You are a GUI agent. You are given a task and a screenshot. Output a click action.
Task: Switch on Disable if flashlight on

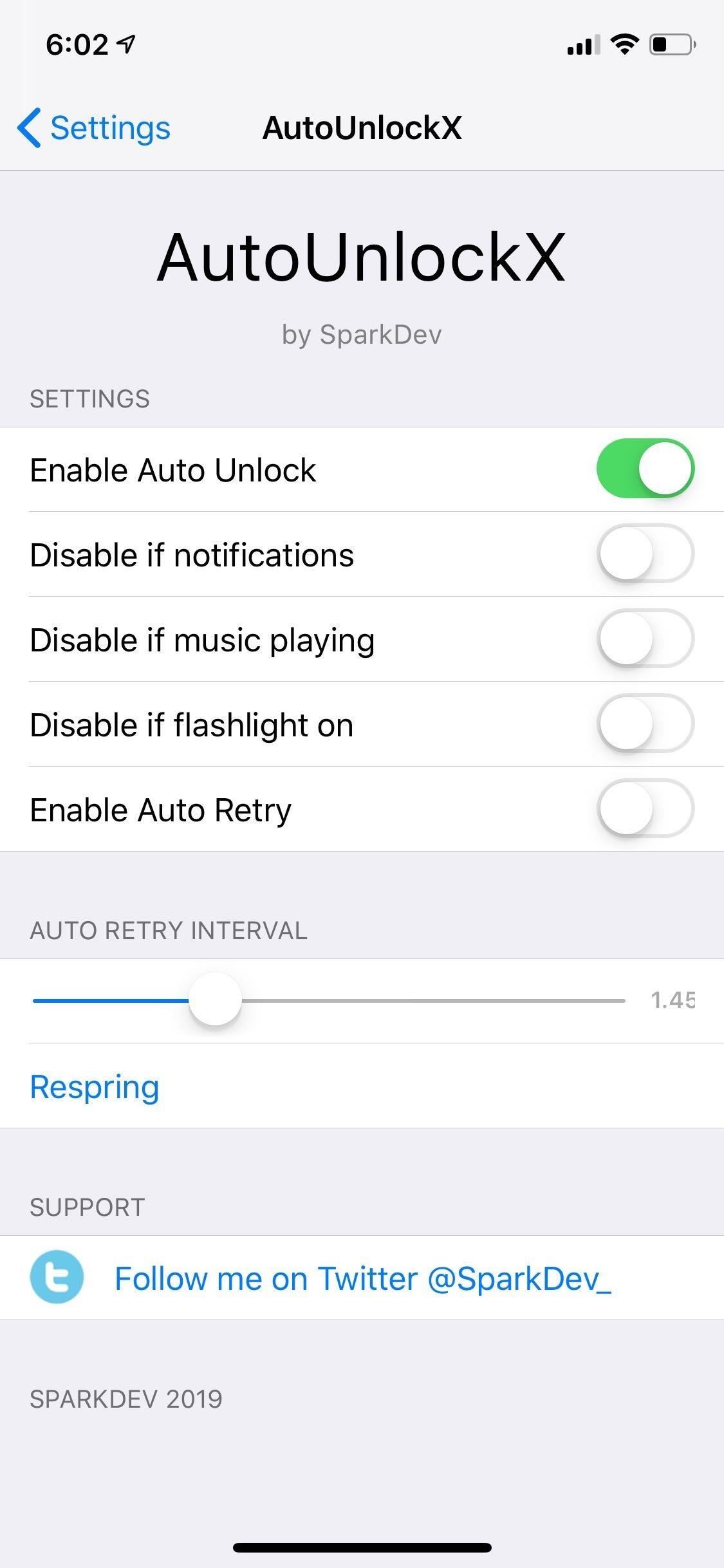coord(645,723)
